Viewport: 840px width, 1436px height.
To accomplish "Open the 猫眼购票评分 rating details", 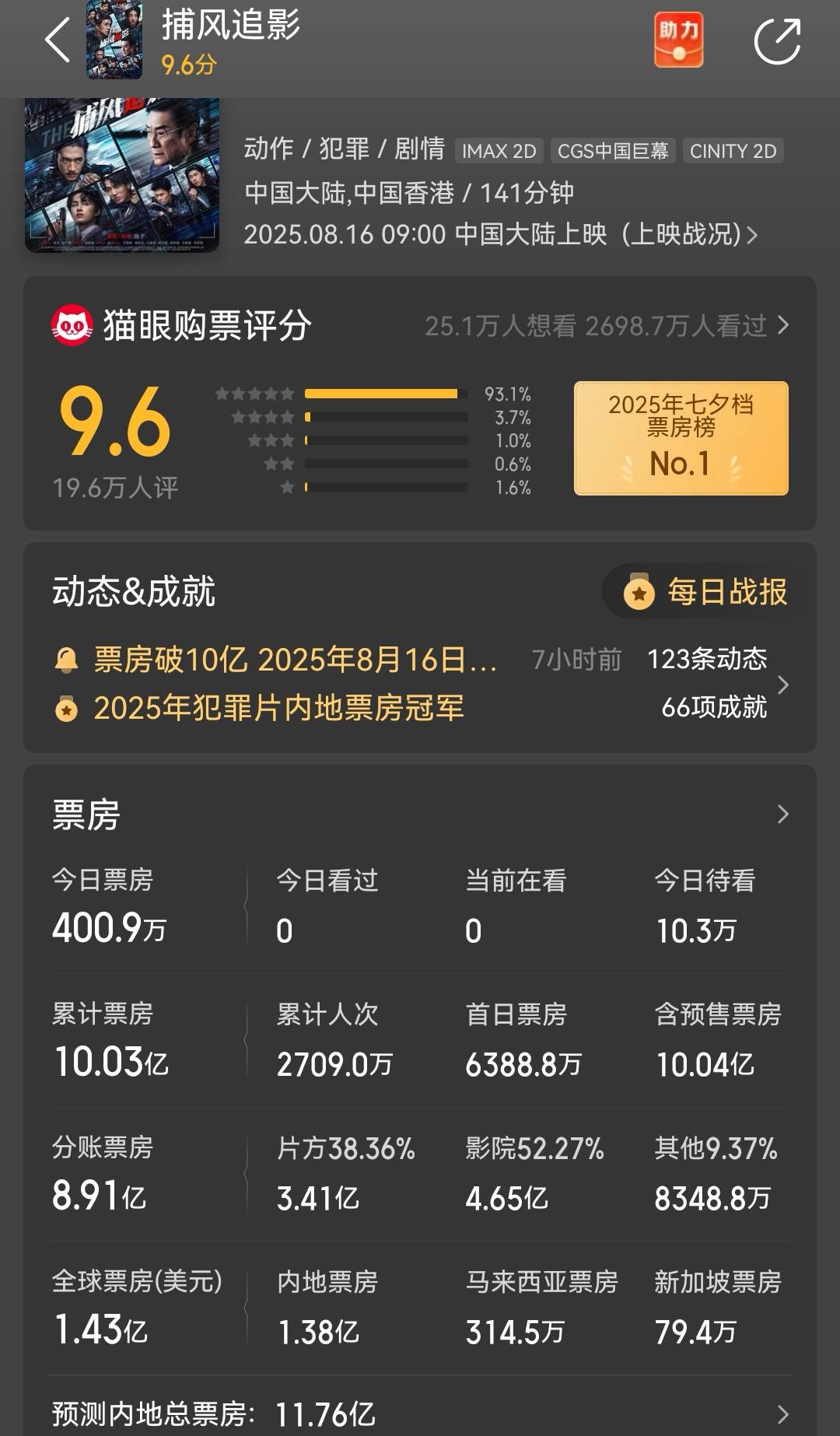I will point(607,326).
